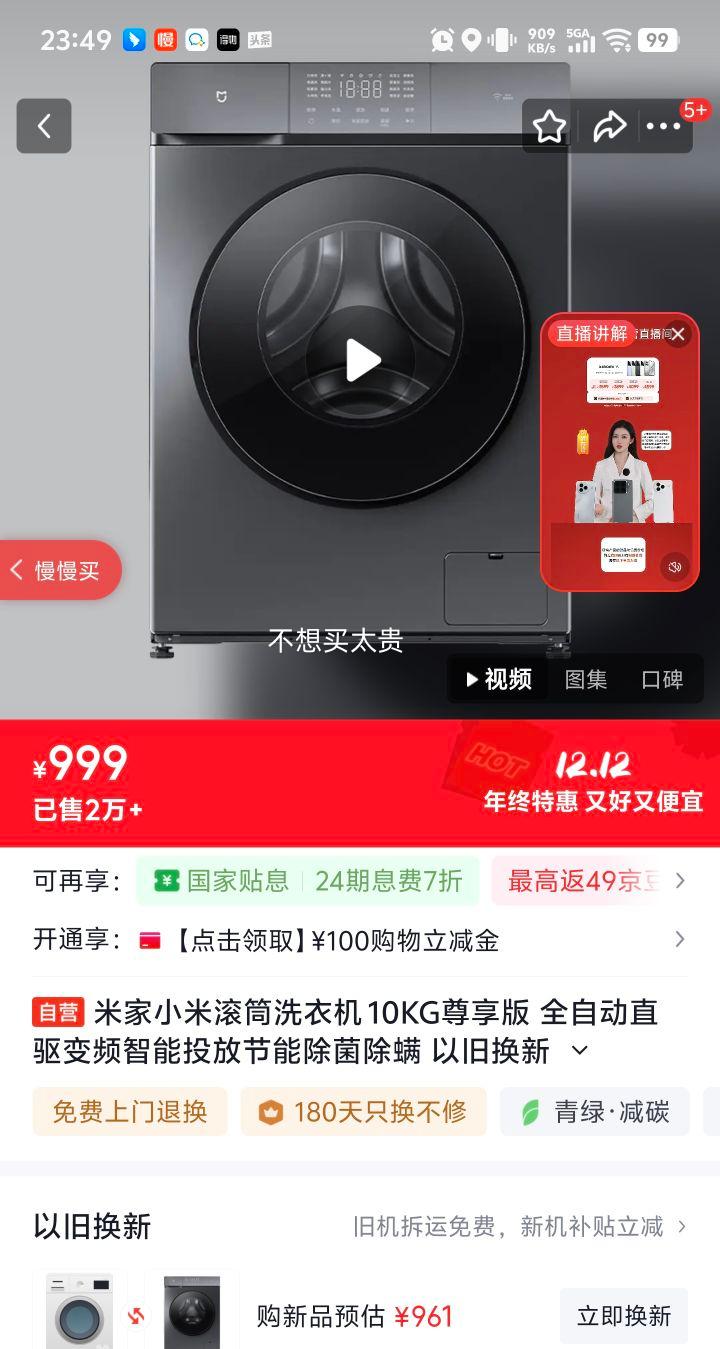Switch to the 口碑 tab
Screen dimensions: 720x1349
pyautogui.click(x=662, y=679)
